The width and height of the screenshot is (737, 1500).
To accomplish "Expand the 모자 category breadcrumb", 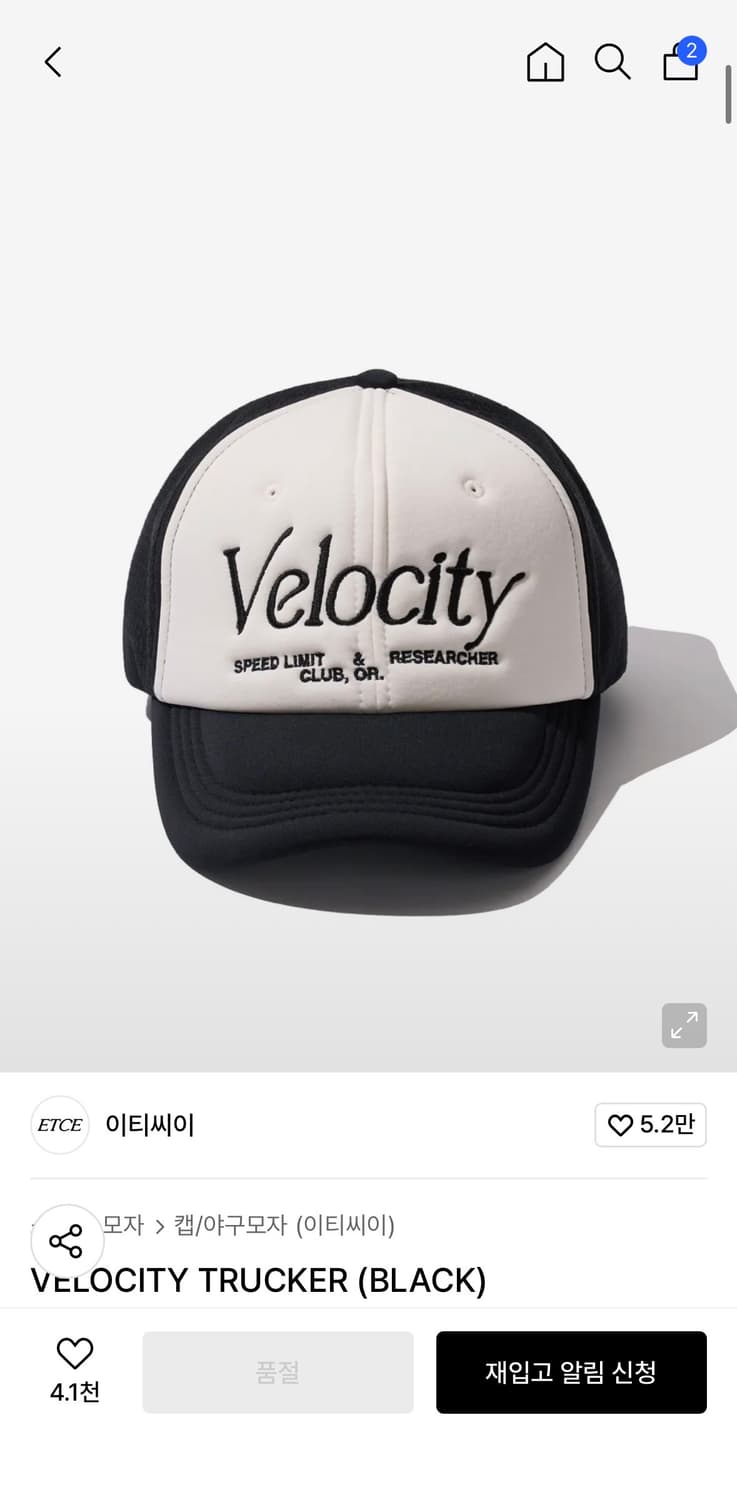I will coord(120,1224).
